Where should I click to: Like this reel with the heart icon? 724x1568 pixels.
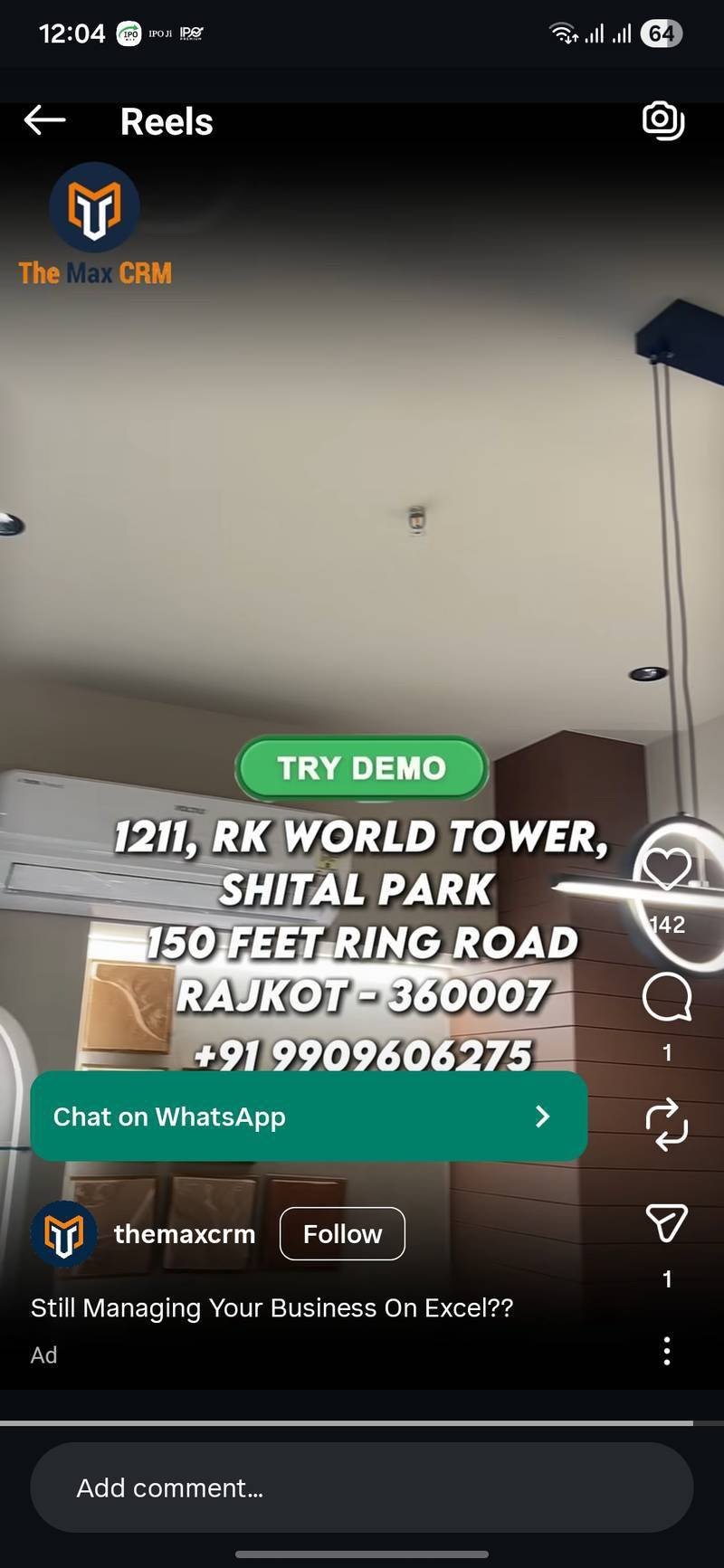[667, 869]
